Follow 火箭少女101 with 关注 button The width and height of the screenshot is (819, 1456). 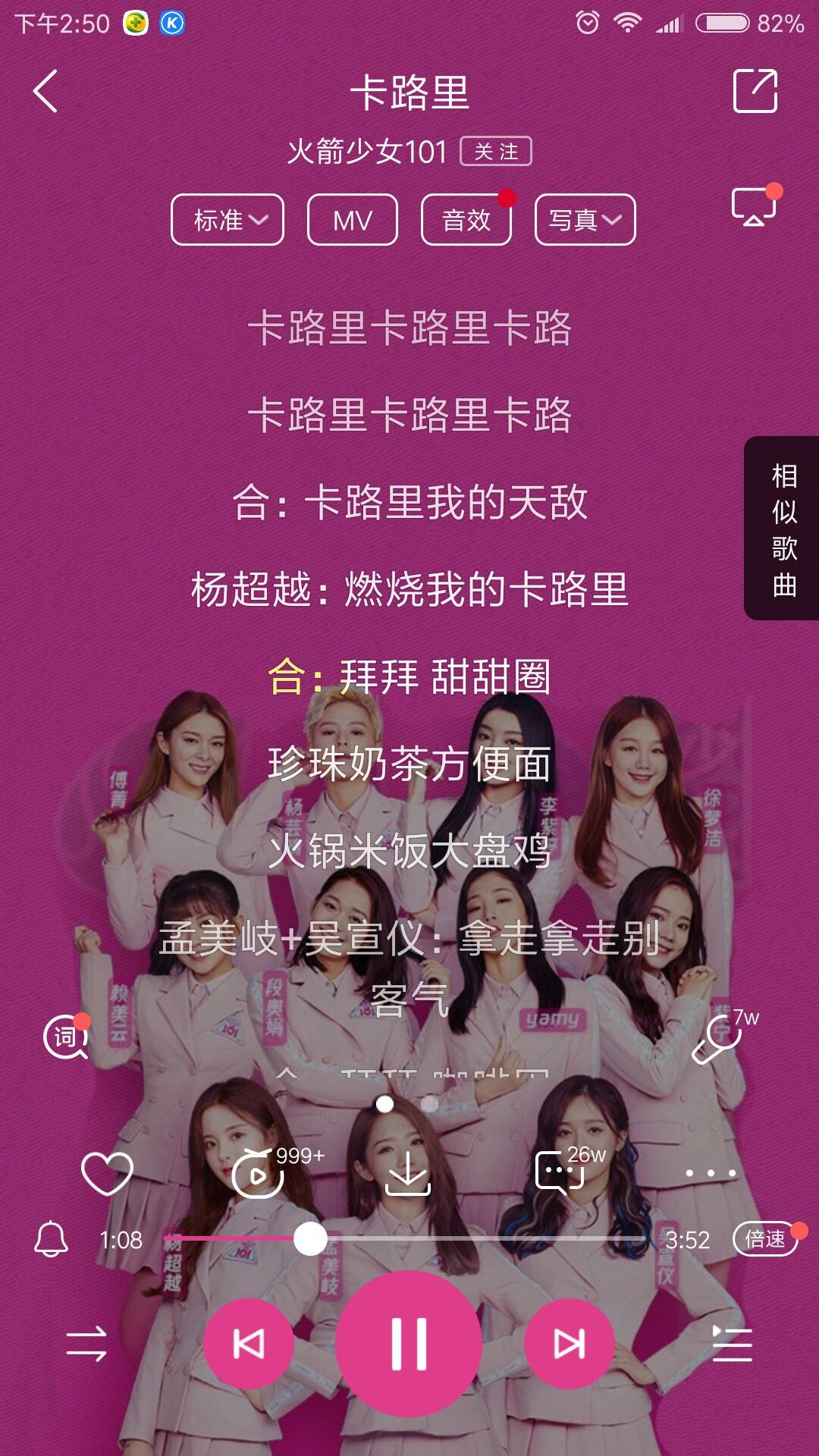tap(496, 152)
